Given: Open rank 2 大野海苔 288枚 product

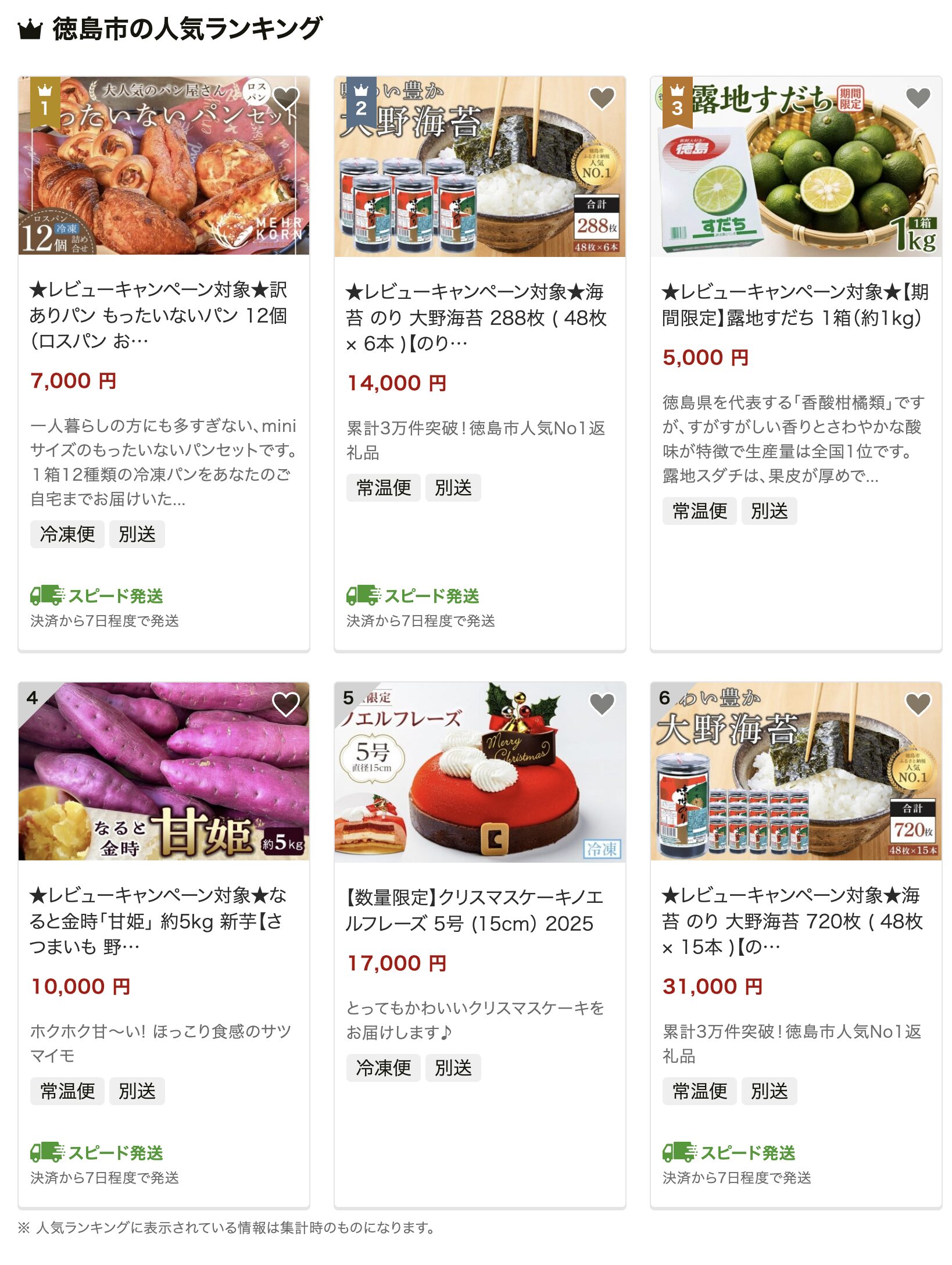Looking at the screenshot, I should (x=475, y=317).
